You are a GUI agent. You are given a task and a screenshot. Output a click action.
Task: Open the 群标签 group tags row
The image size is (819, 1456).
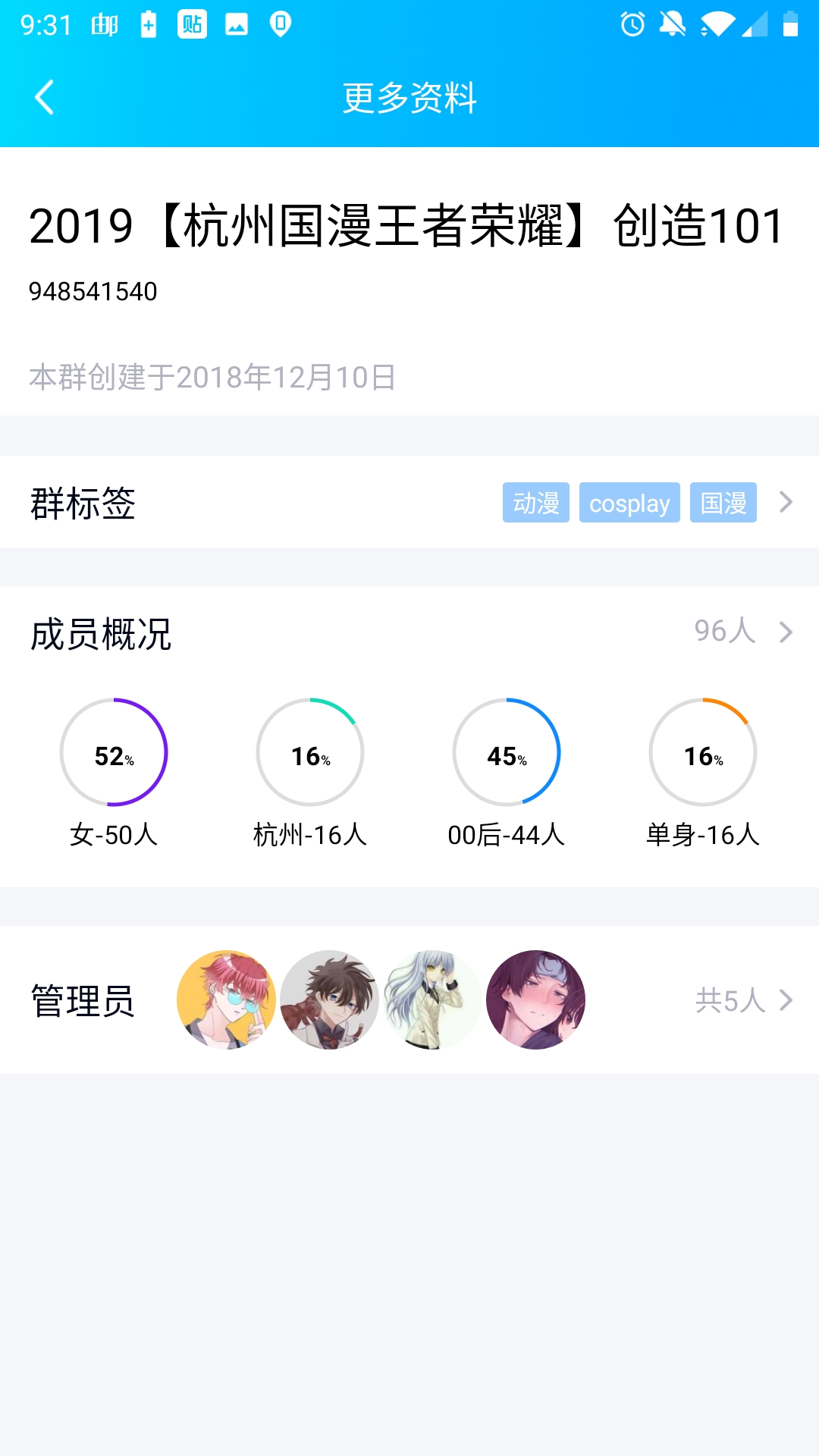click(409, 502)
